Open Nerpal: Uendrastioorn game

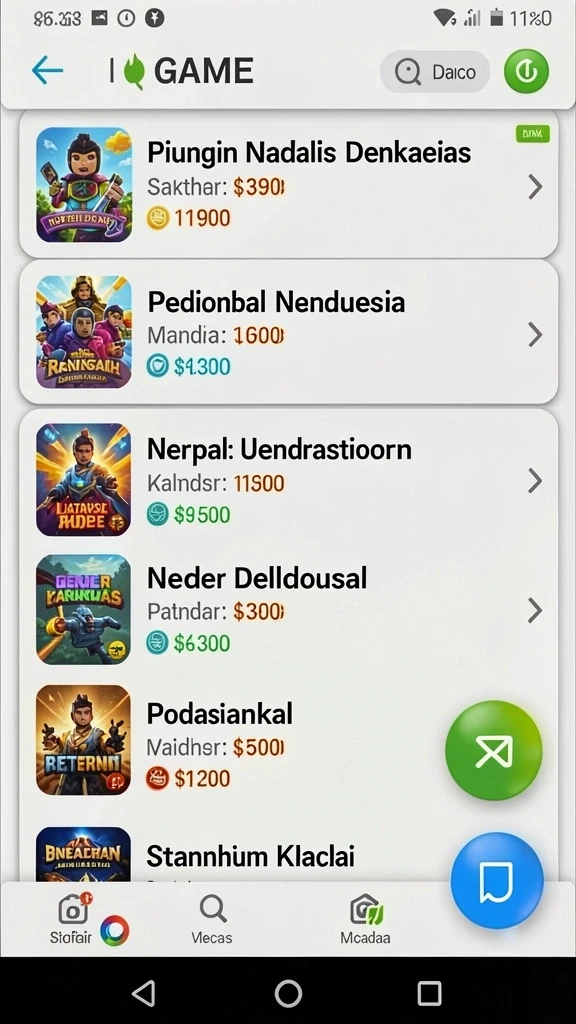point(289,480)
